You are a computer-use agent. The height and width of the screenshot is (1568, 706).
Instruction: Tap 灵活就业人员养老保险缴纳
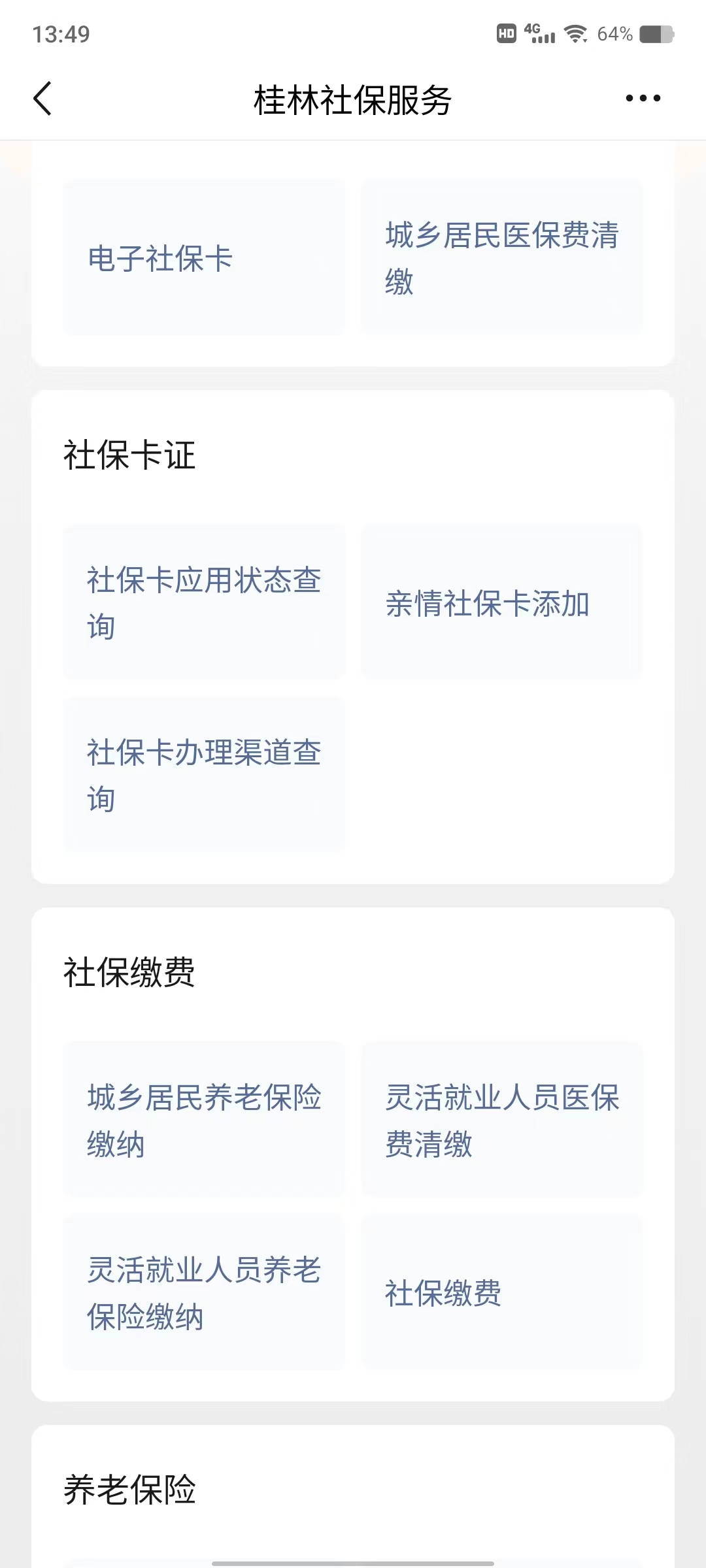[x=203, y=1292]
